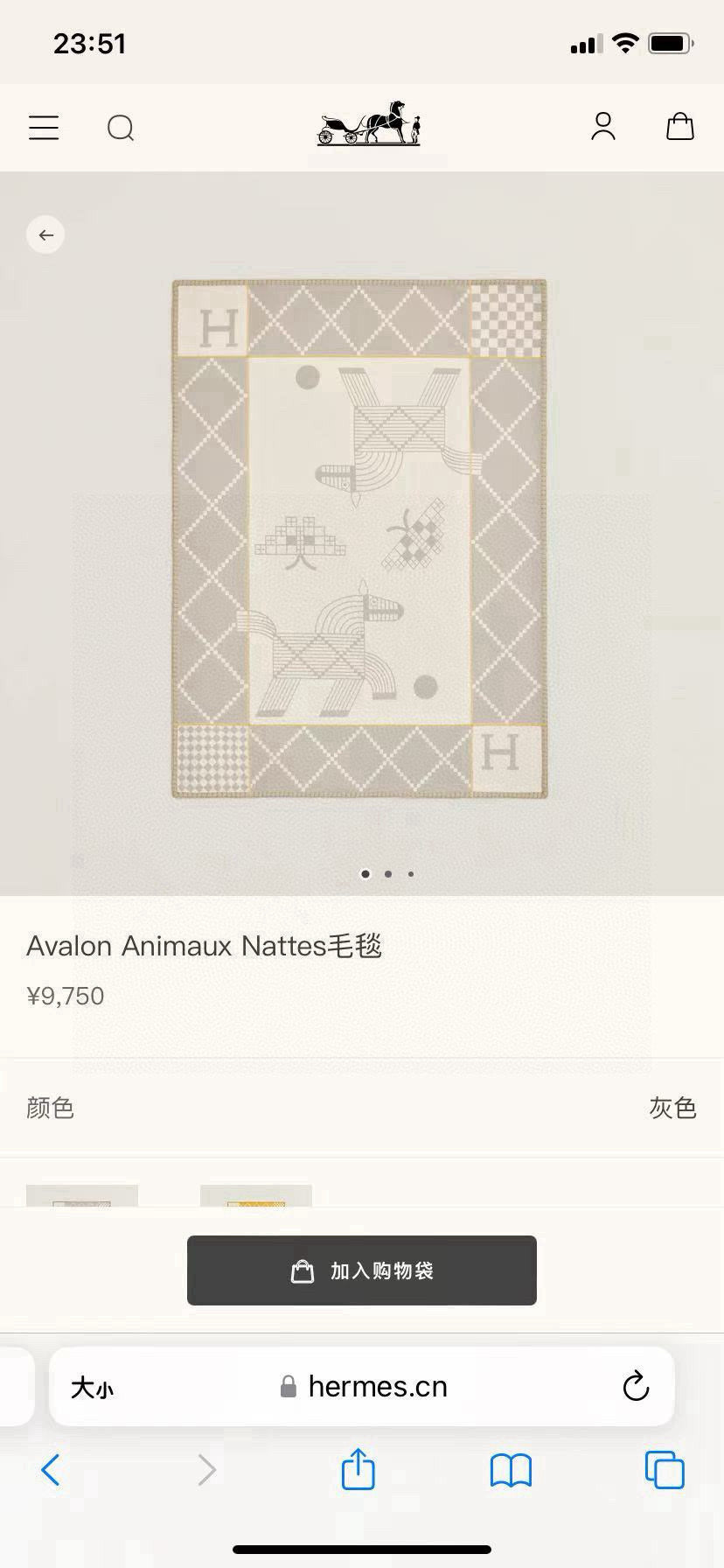The image size is (724, 1568).
Task: Open the hamburger menu
Action: (x=44, y=128)
